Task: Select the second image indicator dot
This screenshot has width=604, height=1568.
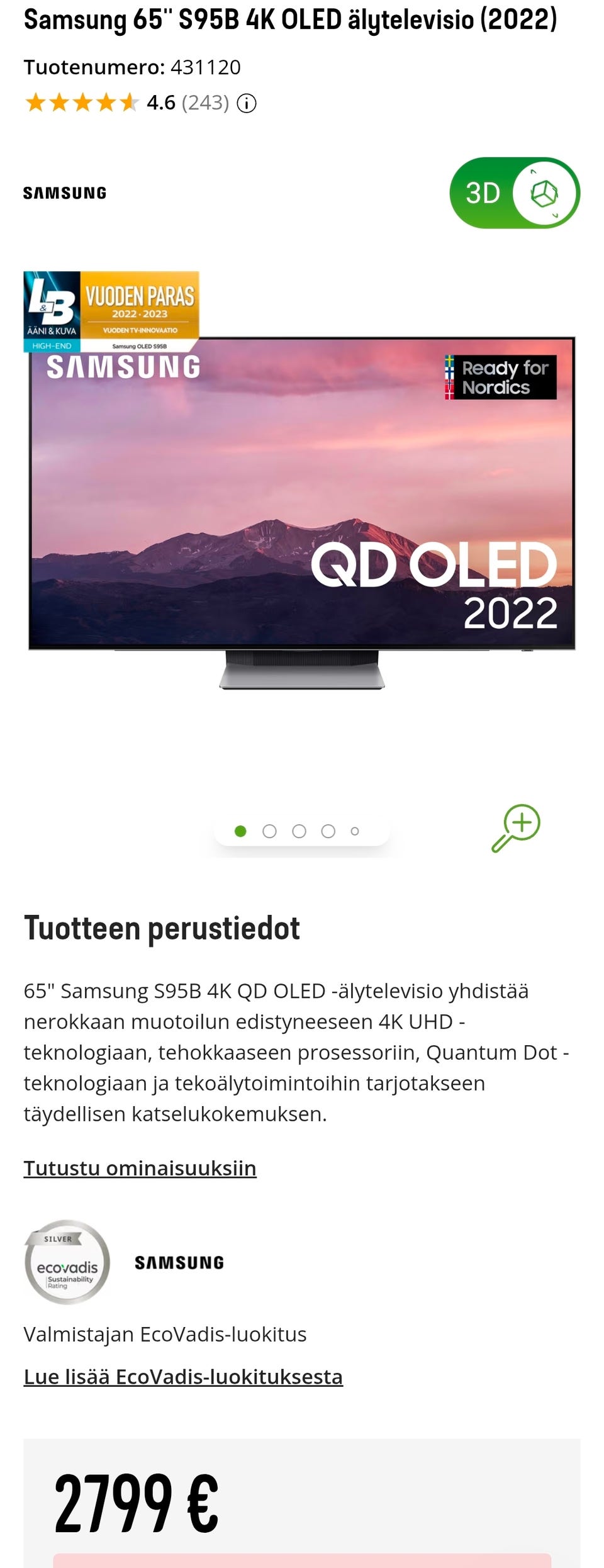Action: (x=269, y=832)
